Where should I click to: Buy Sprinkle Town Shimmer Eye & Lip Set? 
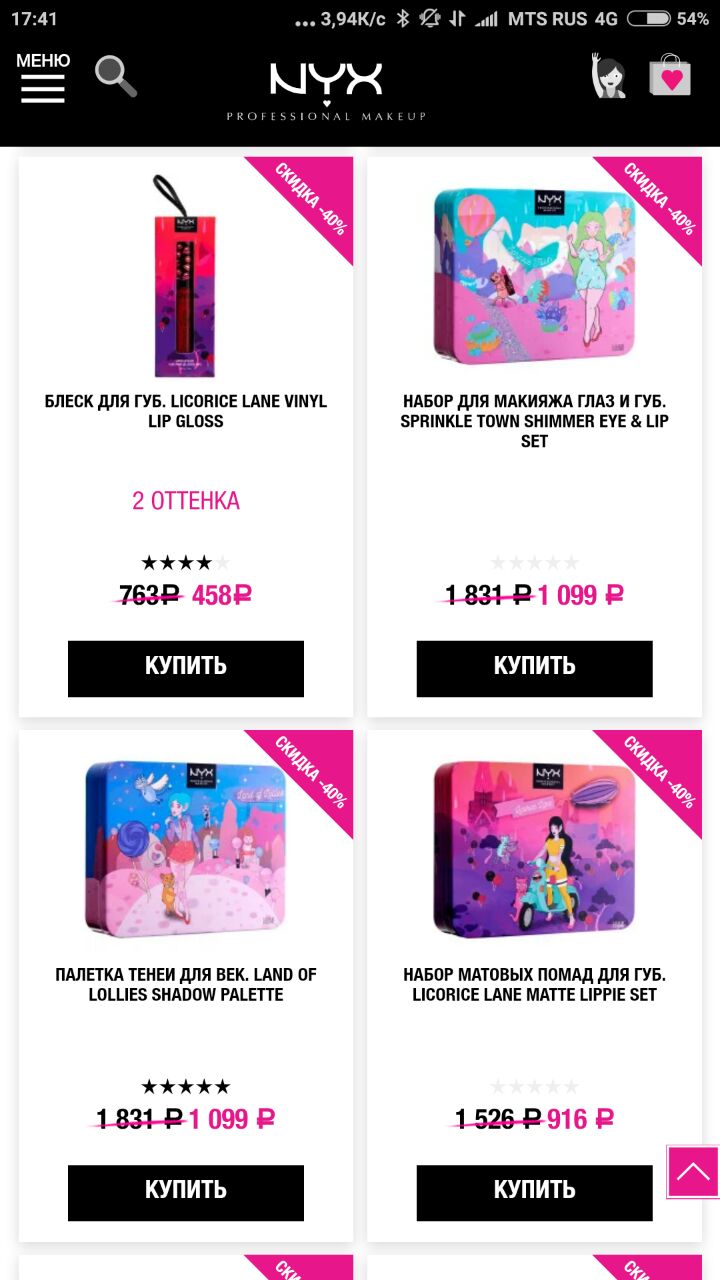[x=534, y=668]
